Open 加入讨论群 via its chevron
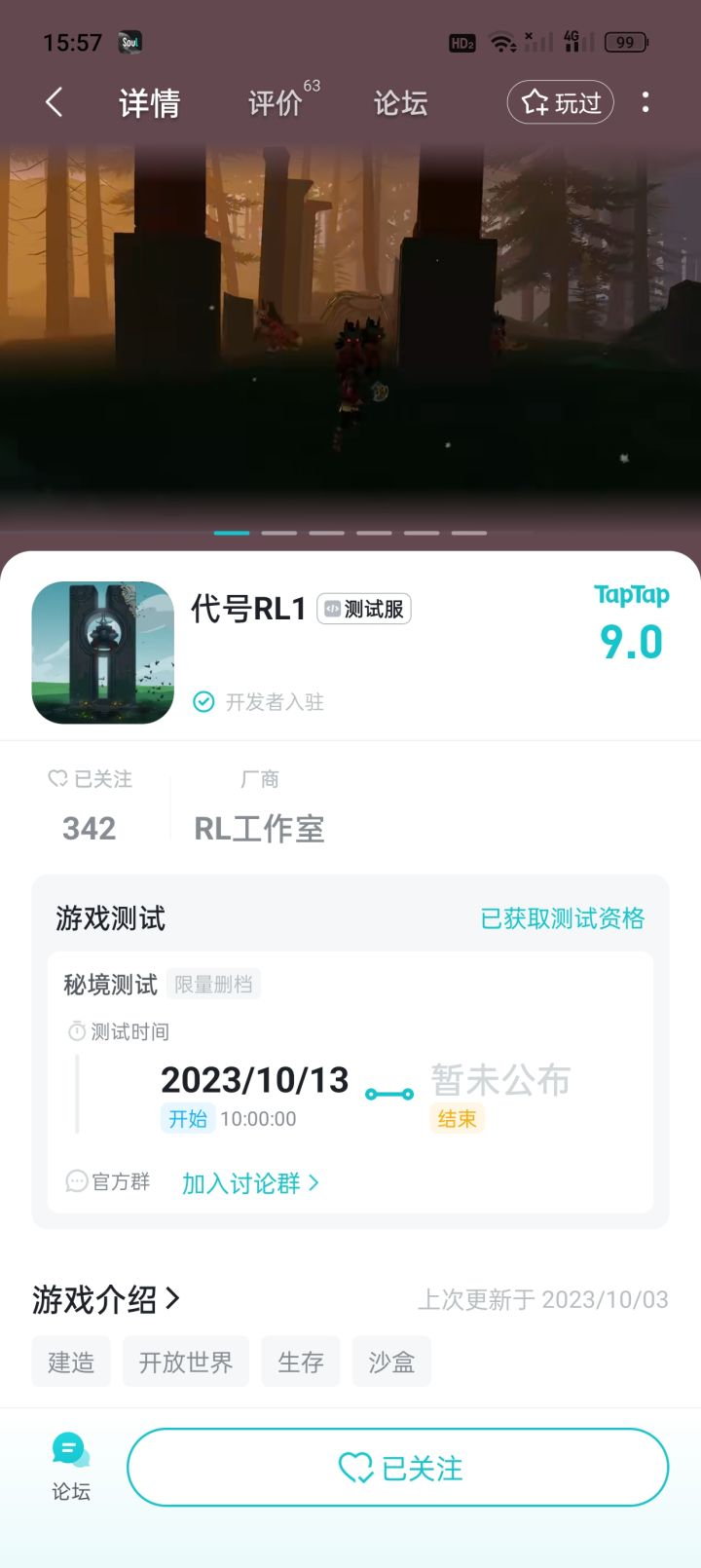This screenshot has height=1568, width=701. point(314,1182)
